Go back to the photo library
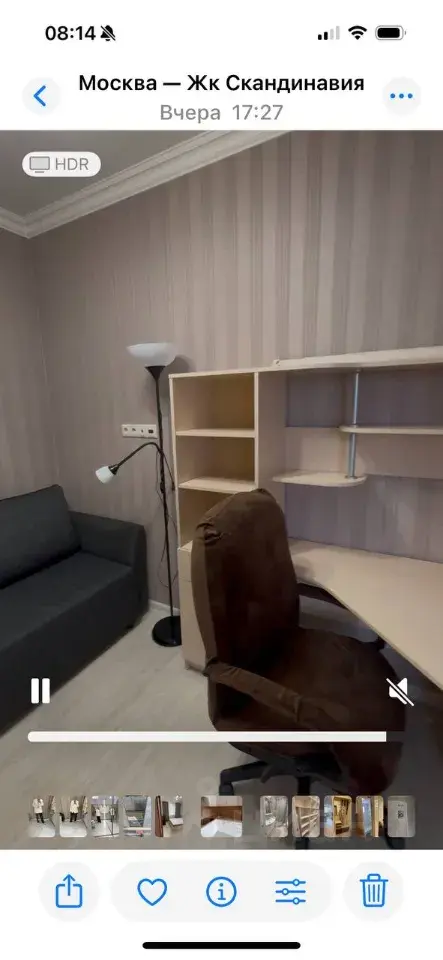The image size is (443, 960). coord(41,96)
